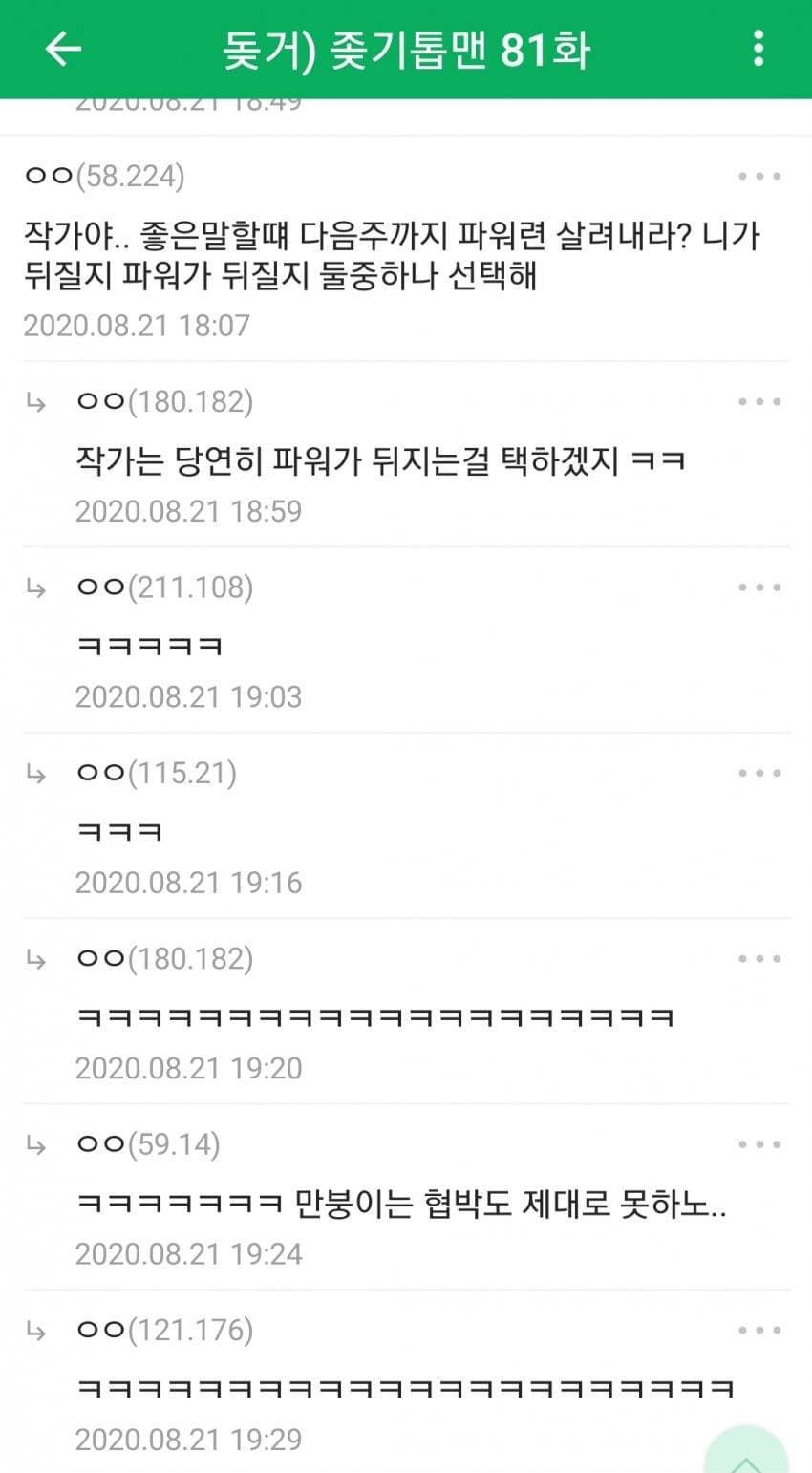Jump to top with the floating arrow button
812x1473 pixels.
[x=747, y=1454]
